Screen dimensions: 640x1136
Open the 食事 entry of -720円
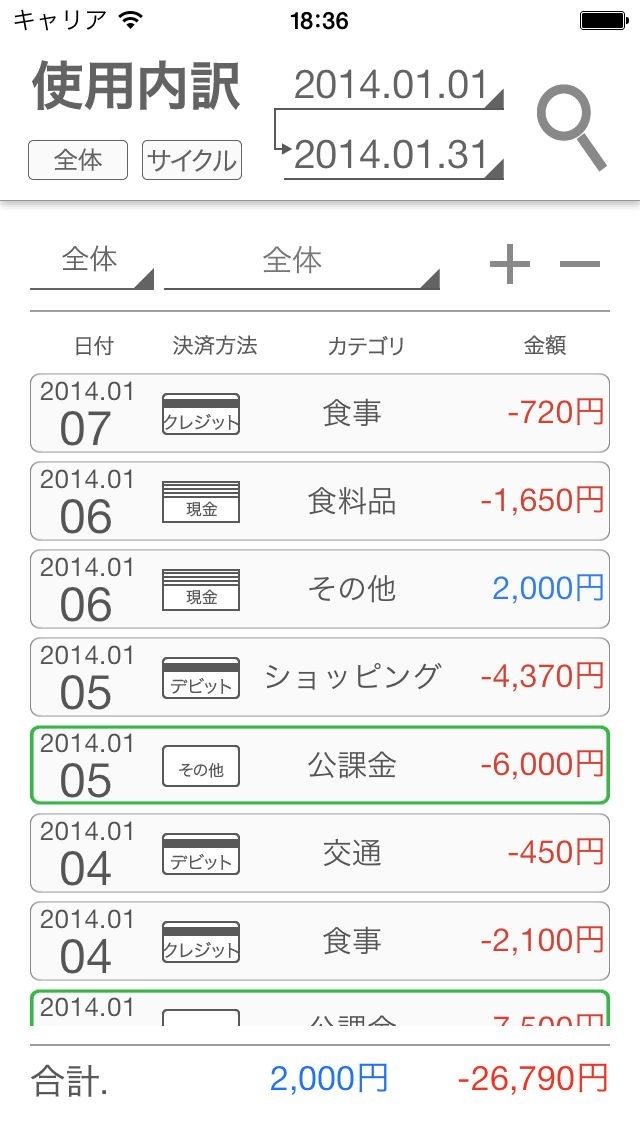click(x=320, y=414)
